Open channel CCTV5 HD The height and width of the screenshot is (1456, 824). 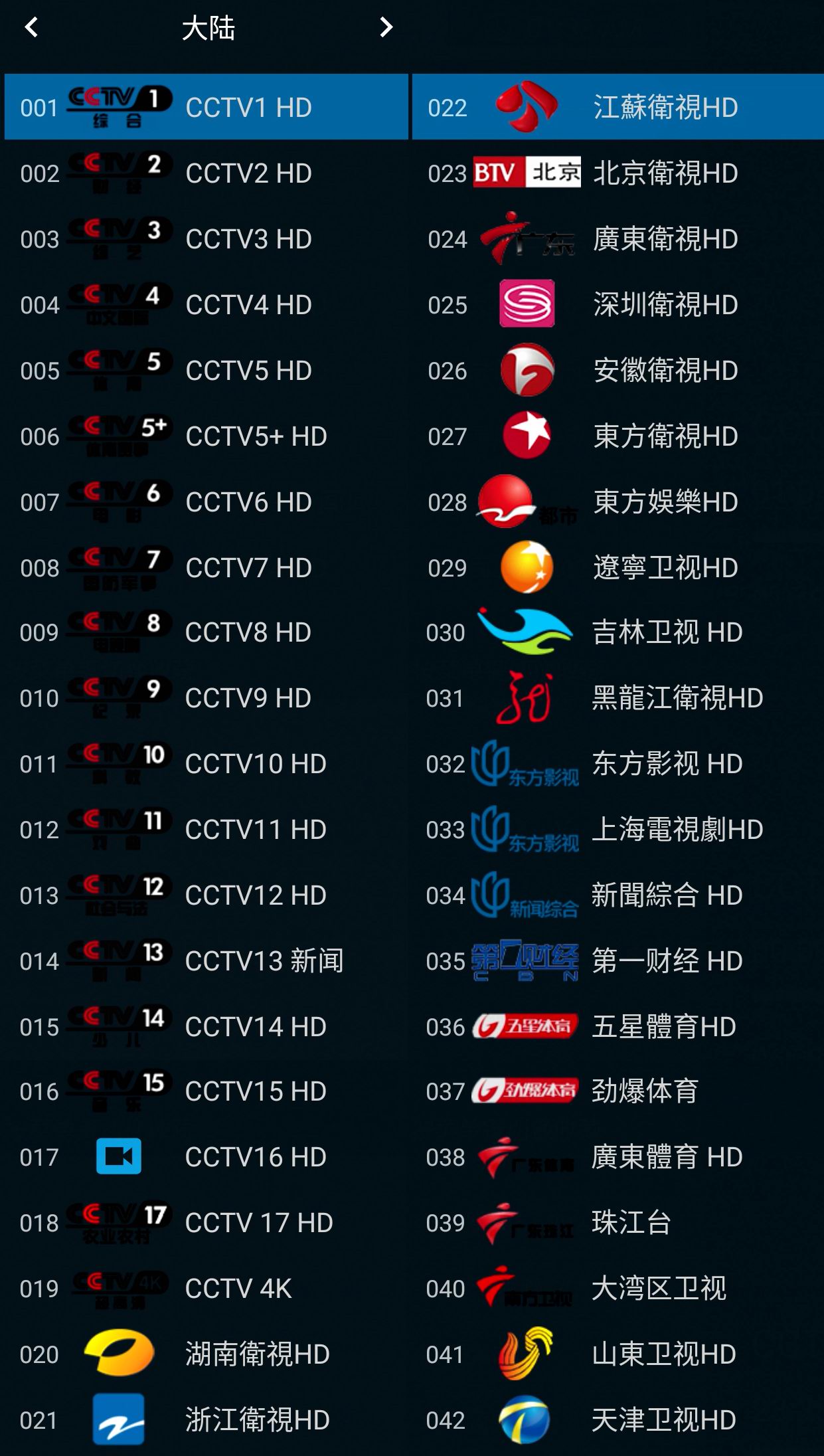[x=206, y=370]
